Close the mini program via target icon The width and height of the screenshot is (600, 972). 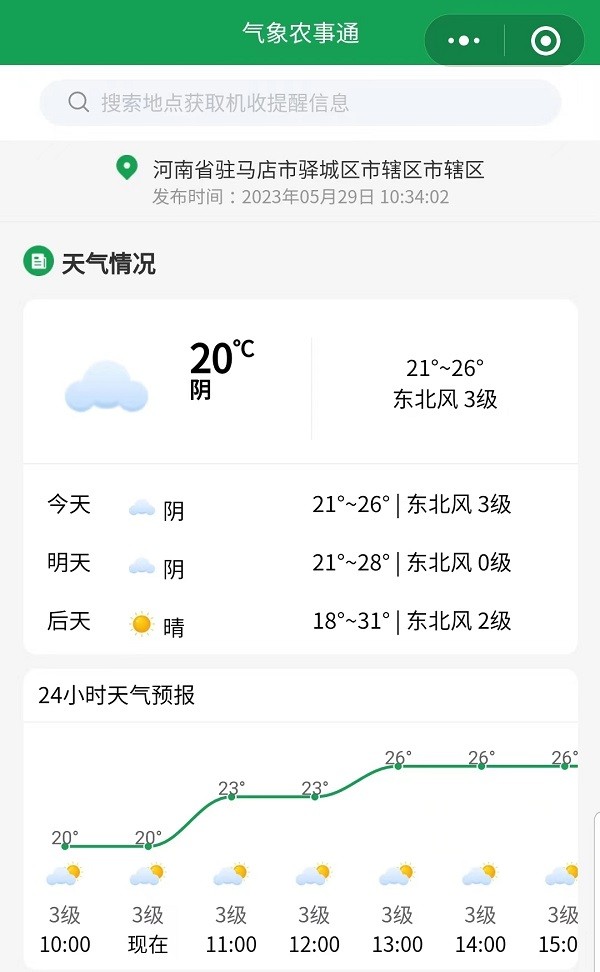[545, 41]
